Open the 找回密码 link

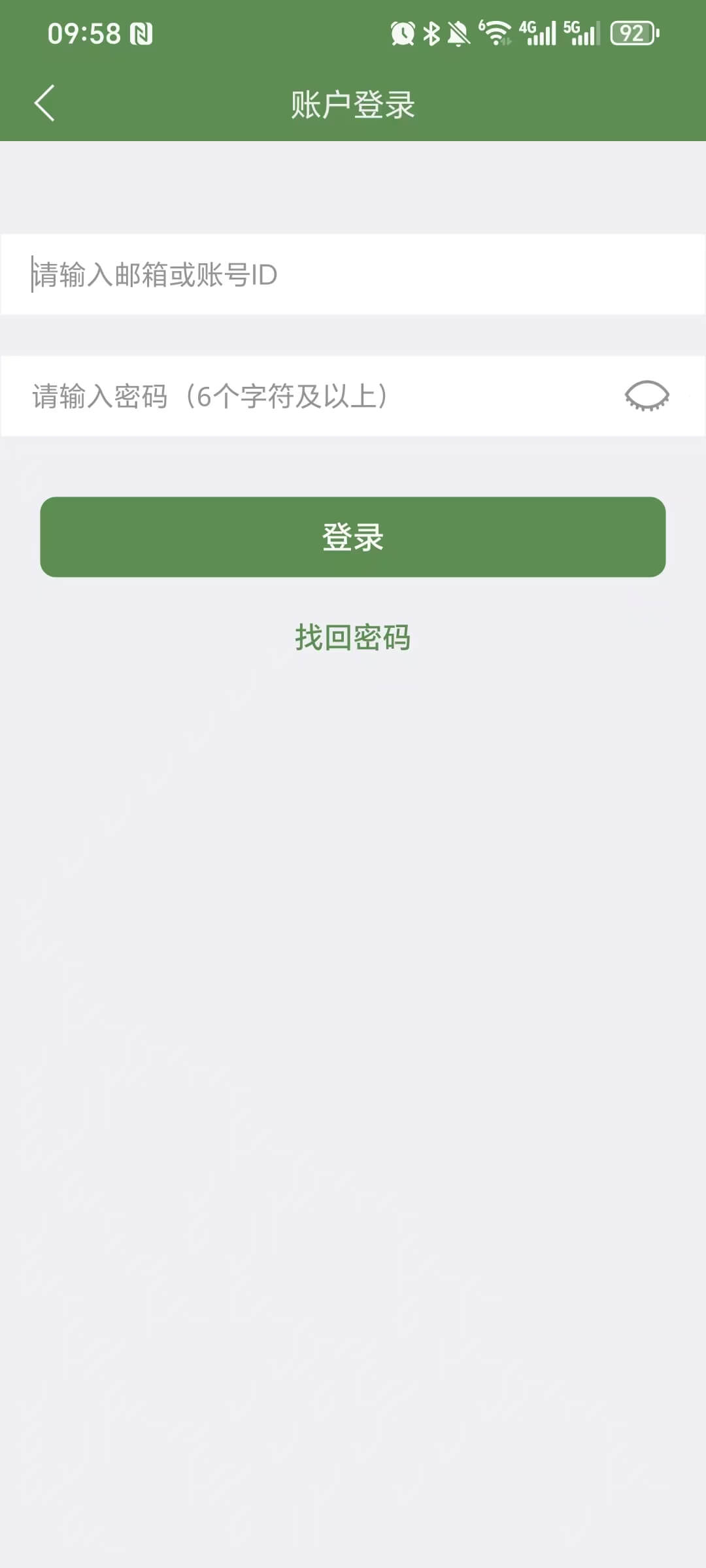(x=353, y=637)
